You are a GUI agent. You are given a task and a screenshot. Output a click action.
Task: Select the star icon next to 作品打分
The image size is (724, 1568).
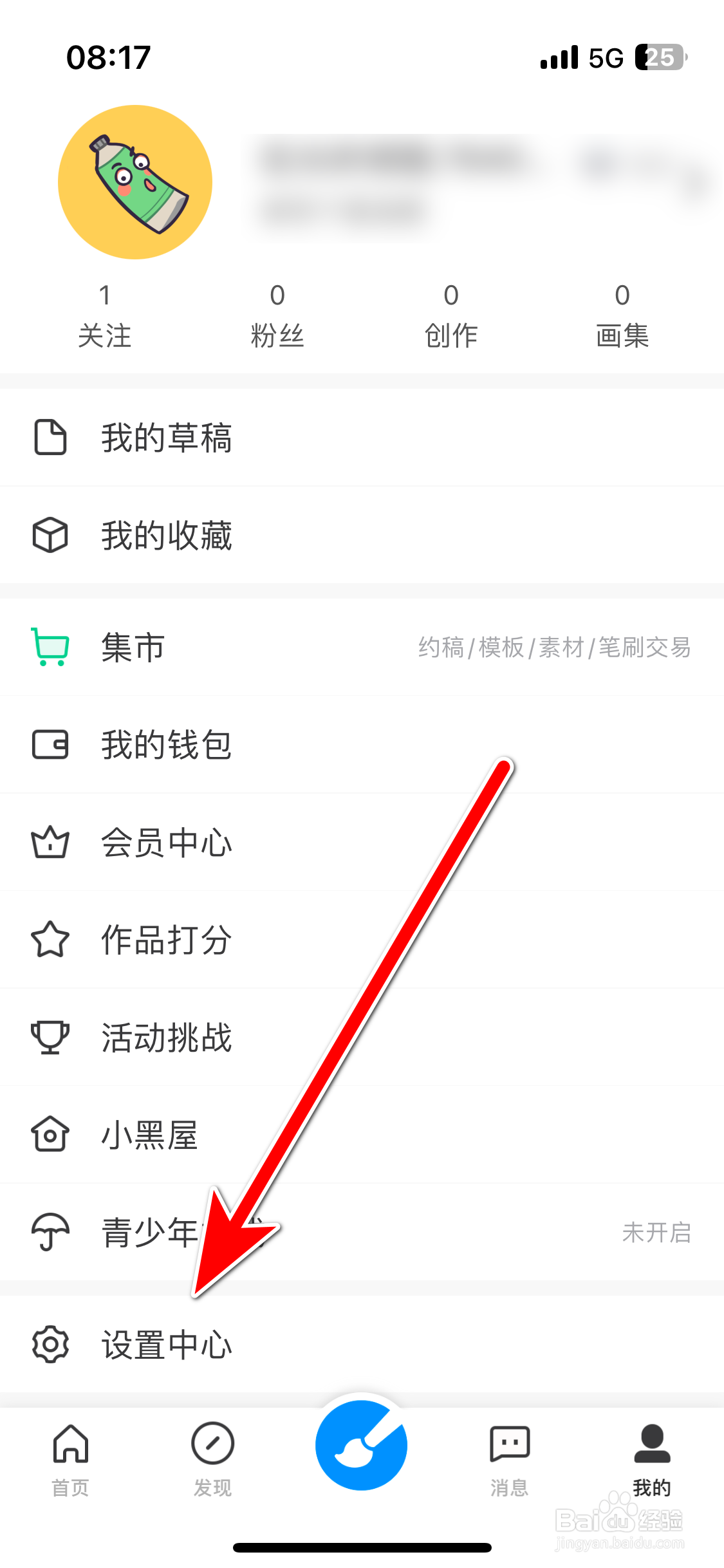pyautogui.click(x=50, y=940)
